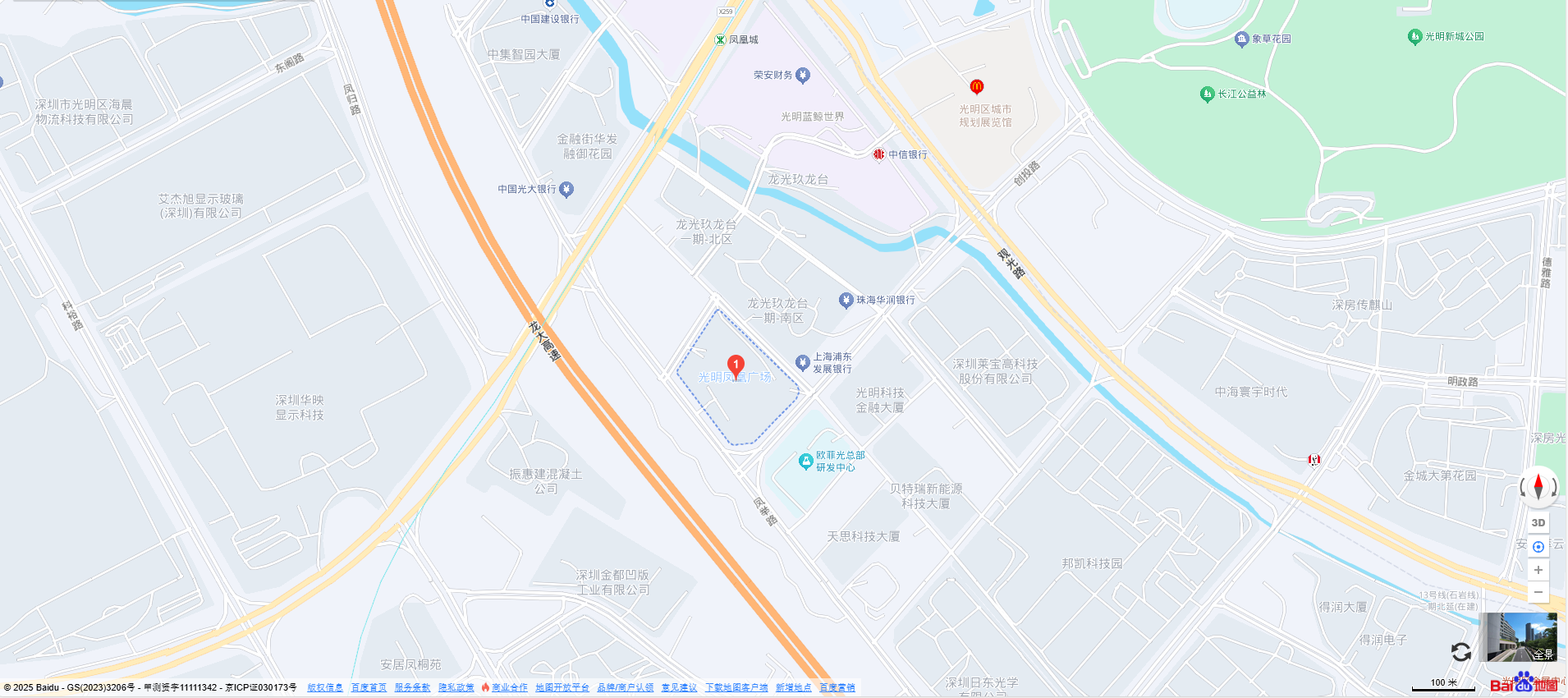Open the 新增地点 add place link
1568x698 pixels.
point(793,687)
